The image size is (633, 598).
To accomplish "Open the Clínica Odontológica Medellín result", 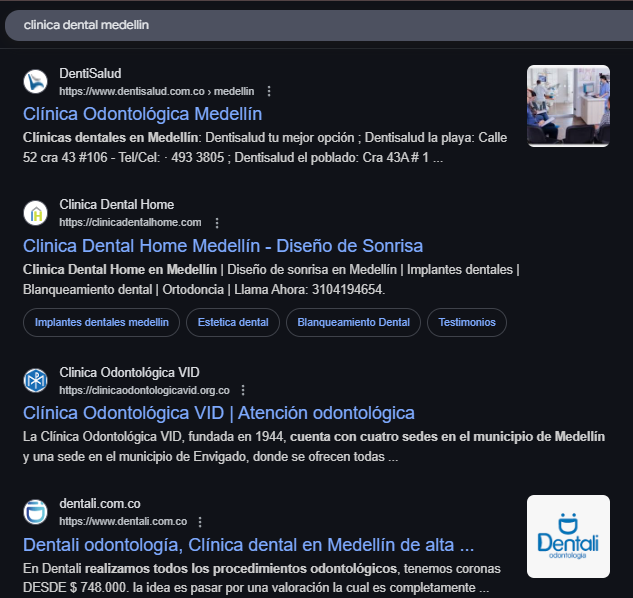I will coord(142,114).
